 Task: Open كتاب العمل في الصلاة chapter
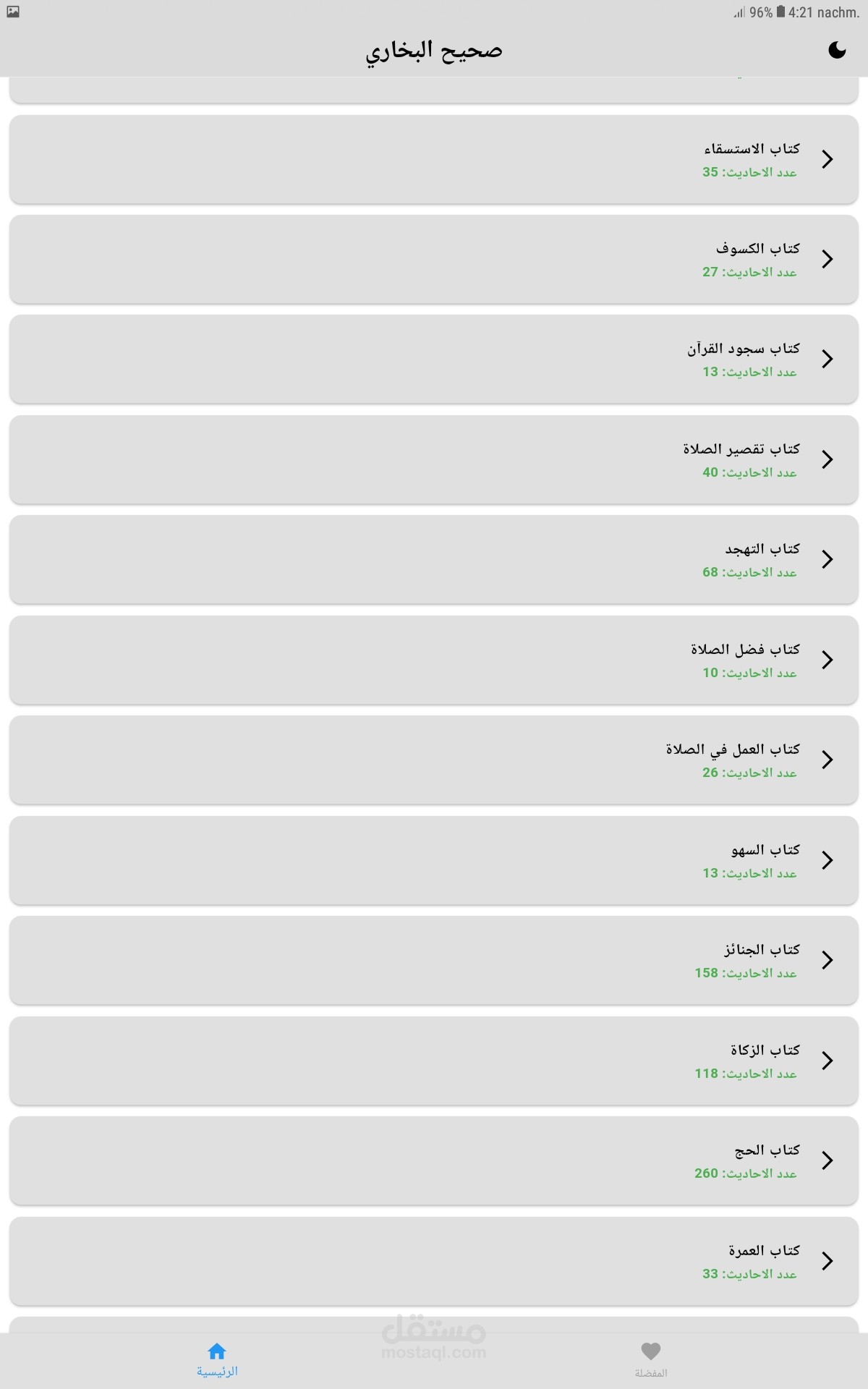pyautogui.click(x=434, y=760)
